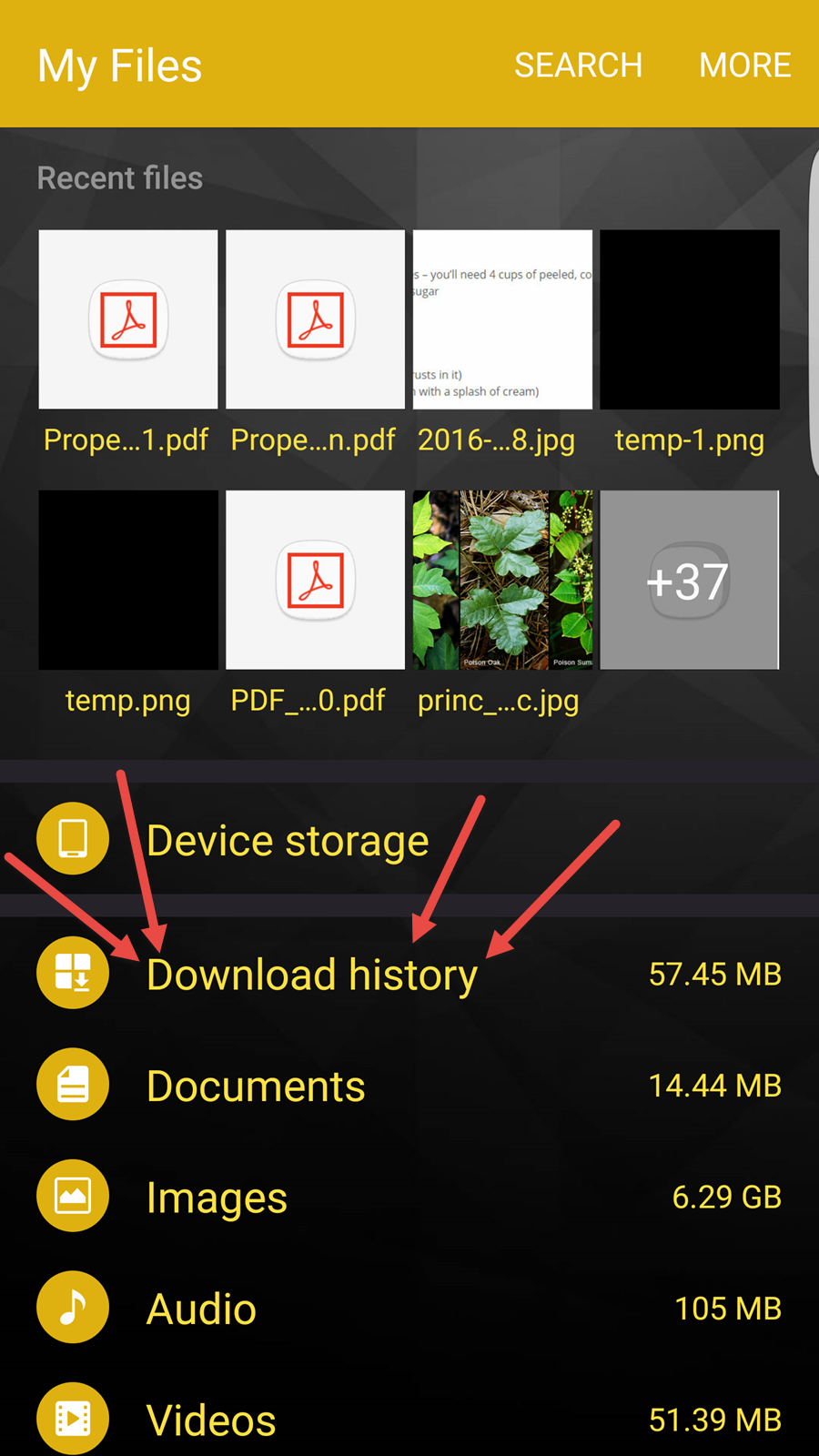Open temp-1.png from recent files
Image resolution: width=819 pixels, height=1456 pixels.
coord(689,319)
